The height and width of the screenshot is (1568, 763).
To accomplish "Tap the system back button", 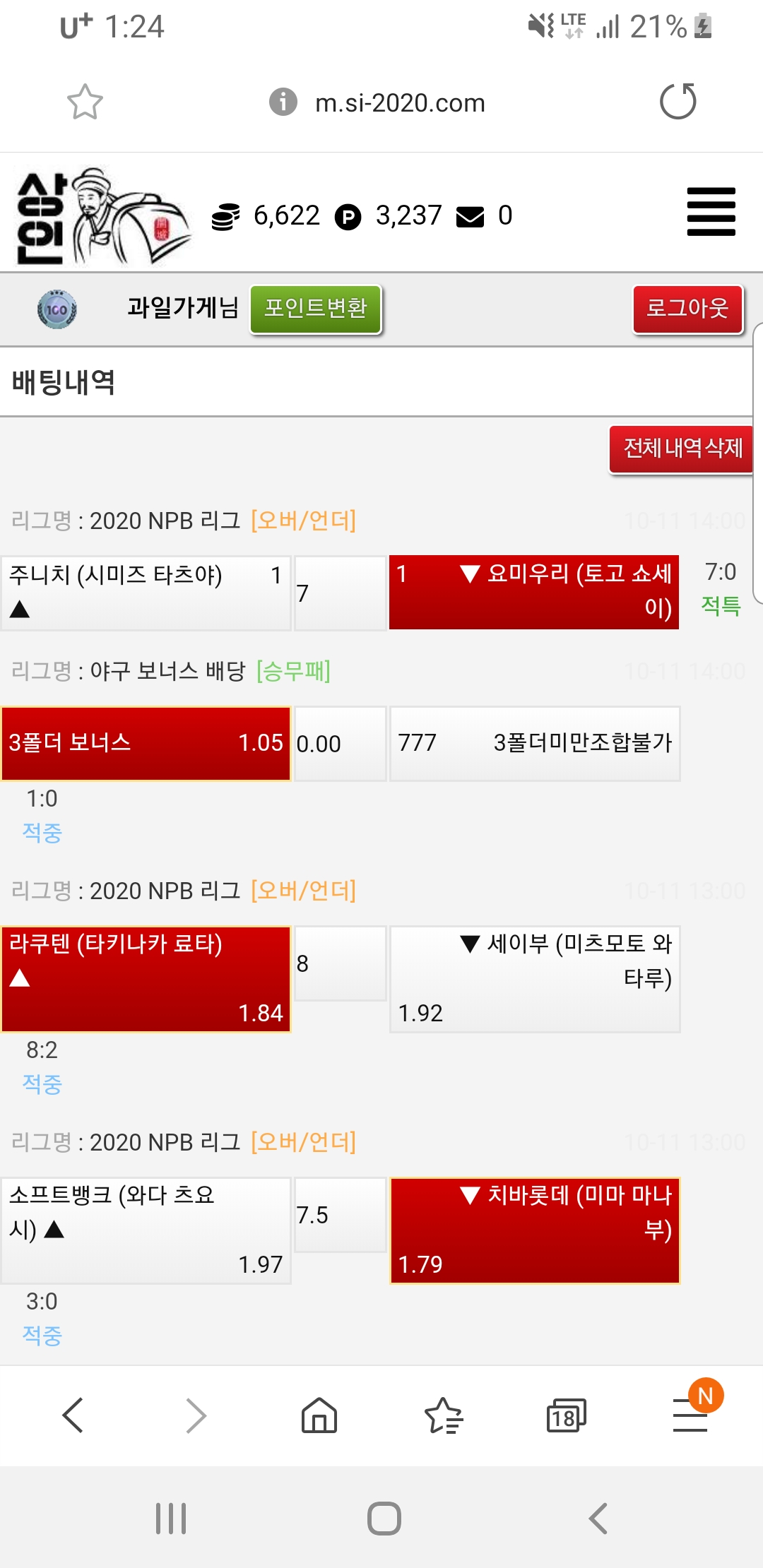I will pos(598,1519).
